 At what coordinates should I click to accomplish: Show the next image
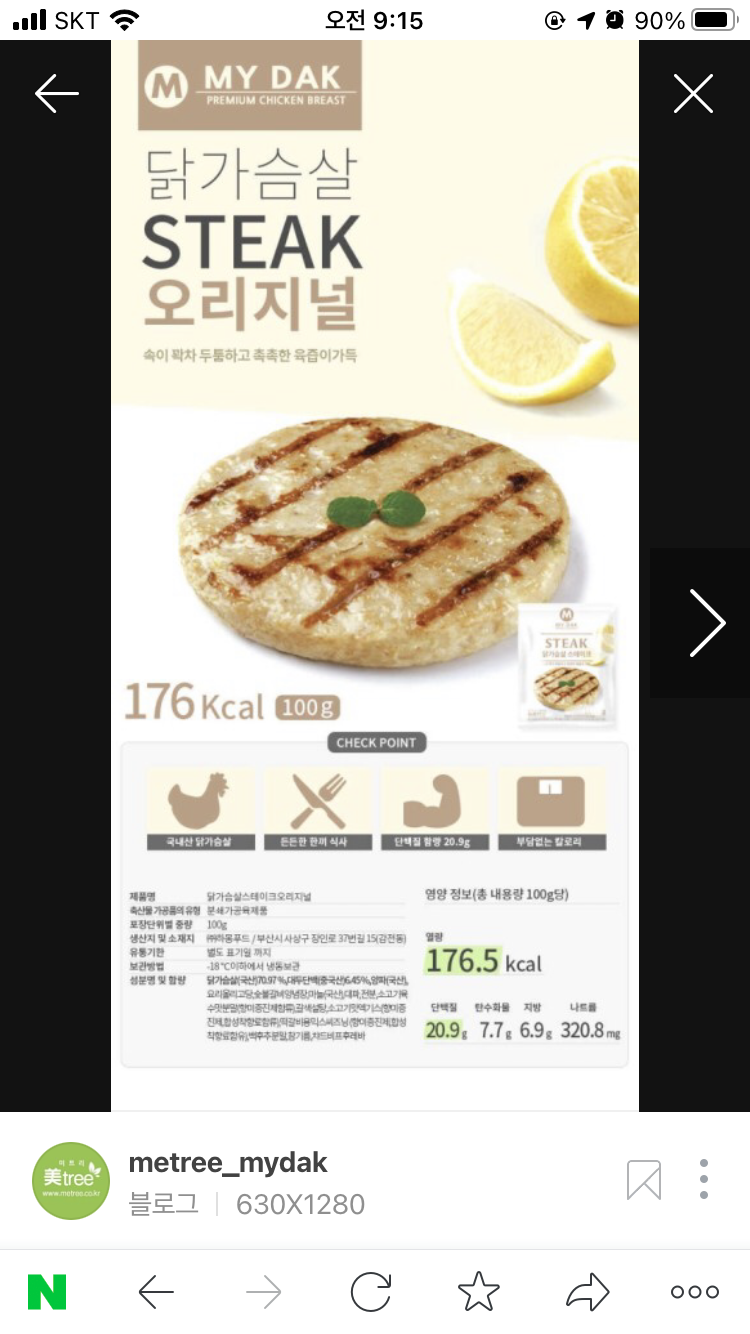pyautogui.click(x=706, y=622)
